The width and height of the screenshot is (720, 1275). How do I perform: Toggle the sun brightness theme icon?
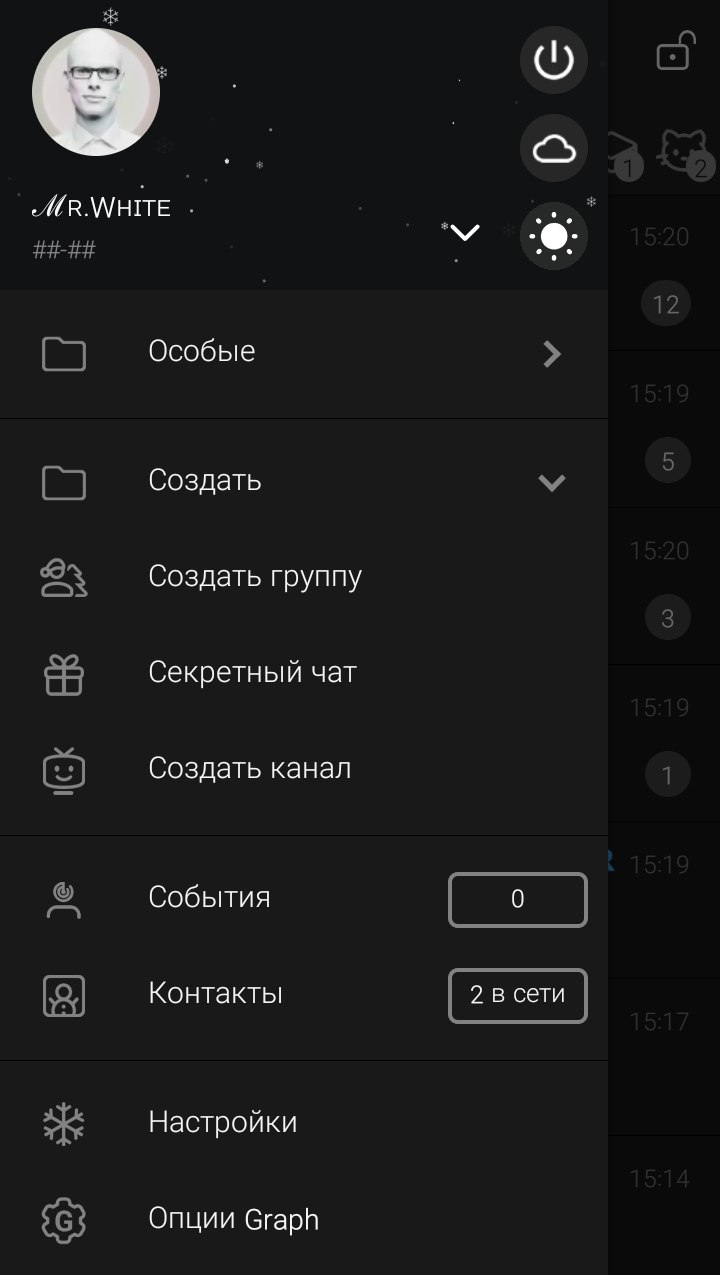pos(553,237)
